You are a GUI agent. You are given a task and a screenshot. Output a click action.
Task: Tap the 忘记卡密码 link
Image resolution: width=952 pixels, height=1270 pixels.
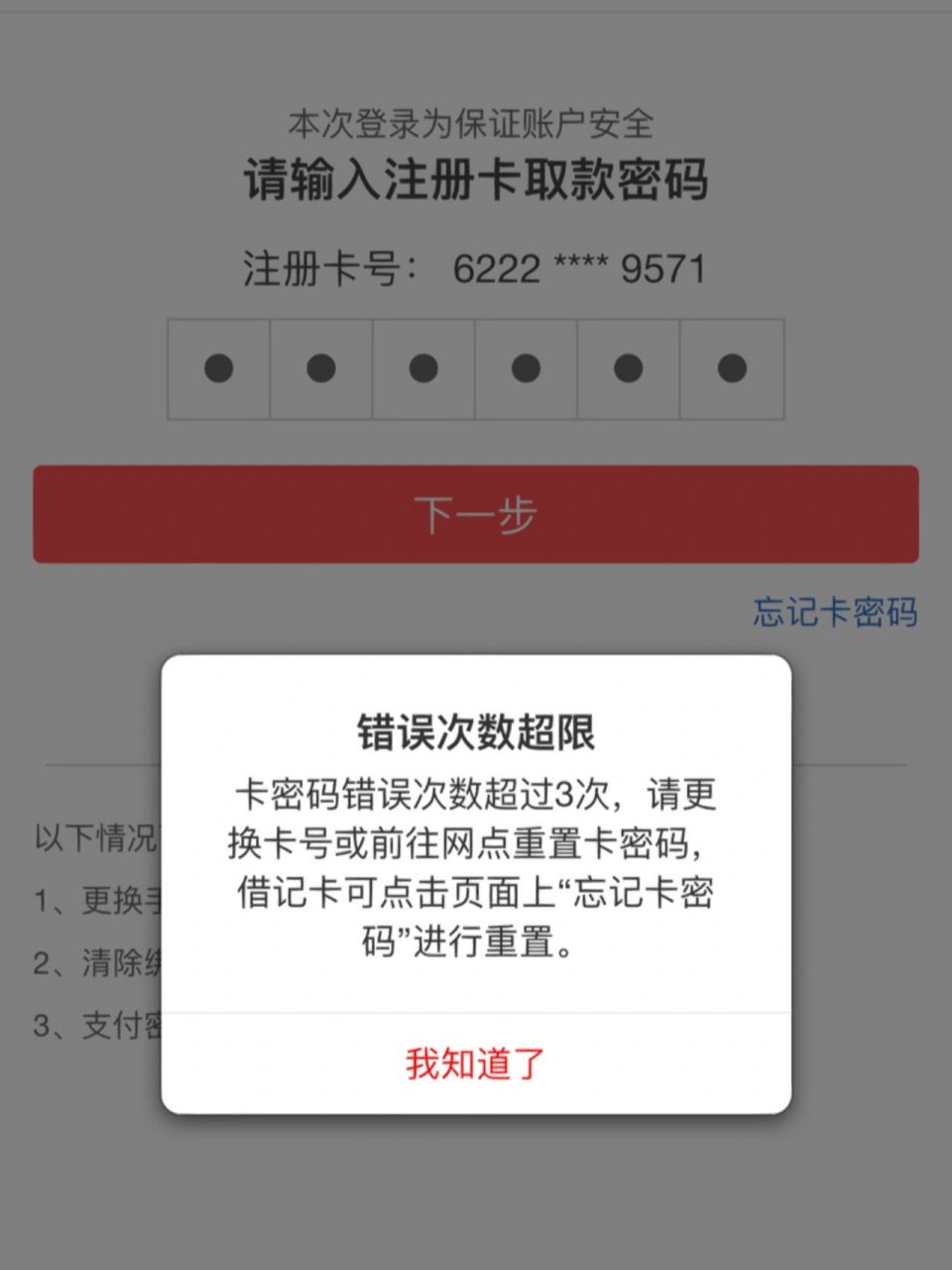836,612
